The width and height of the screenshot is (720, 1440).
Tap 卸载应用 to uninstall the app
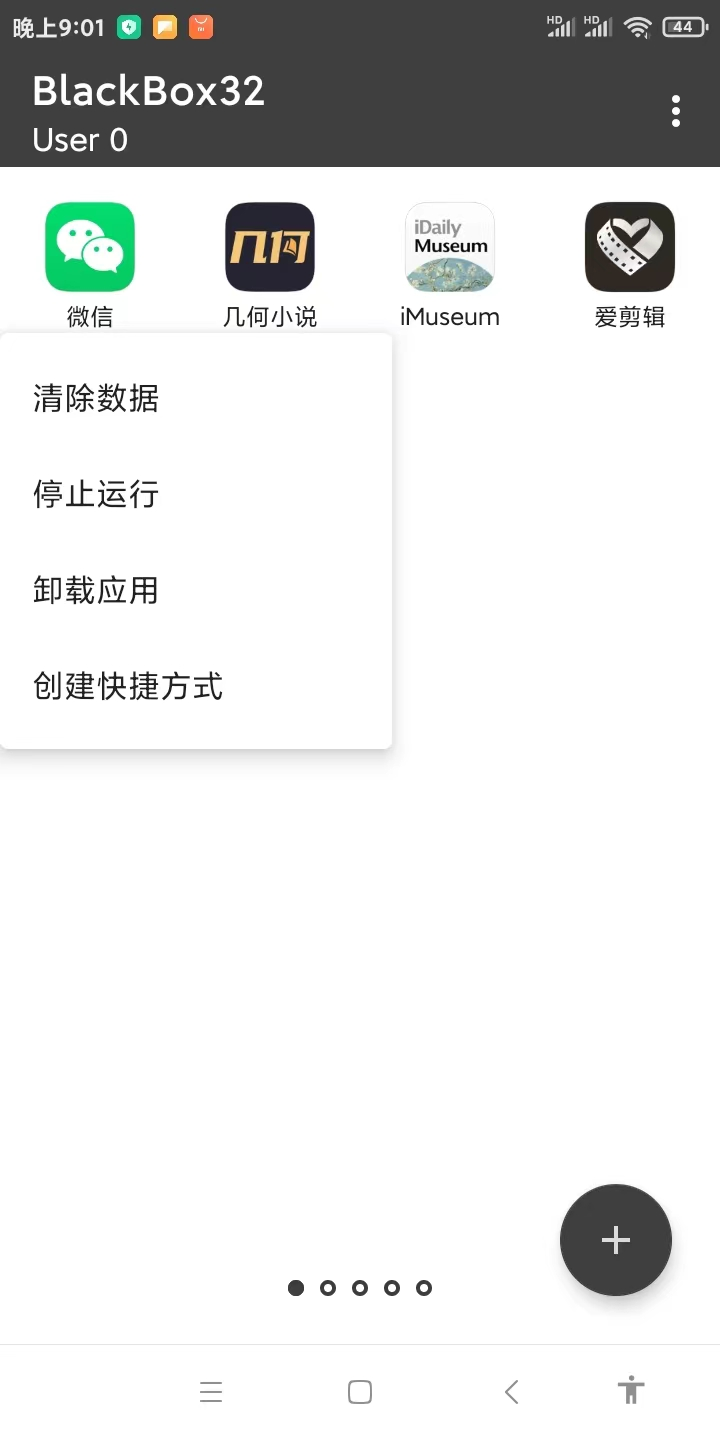click(x=96, y=590)
